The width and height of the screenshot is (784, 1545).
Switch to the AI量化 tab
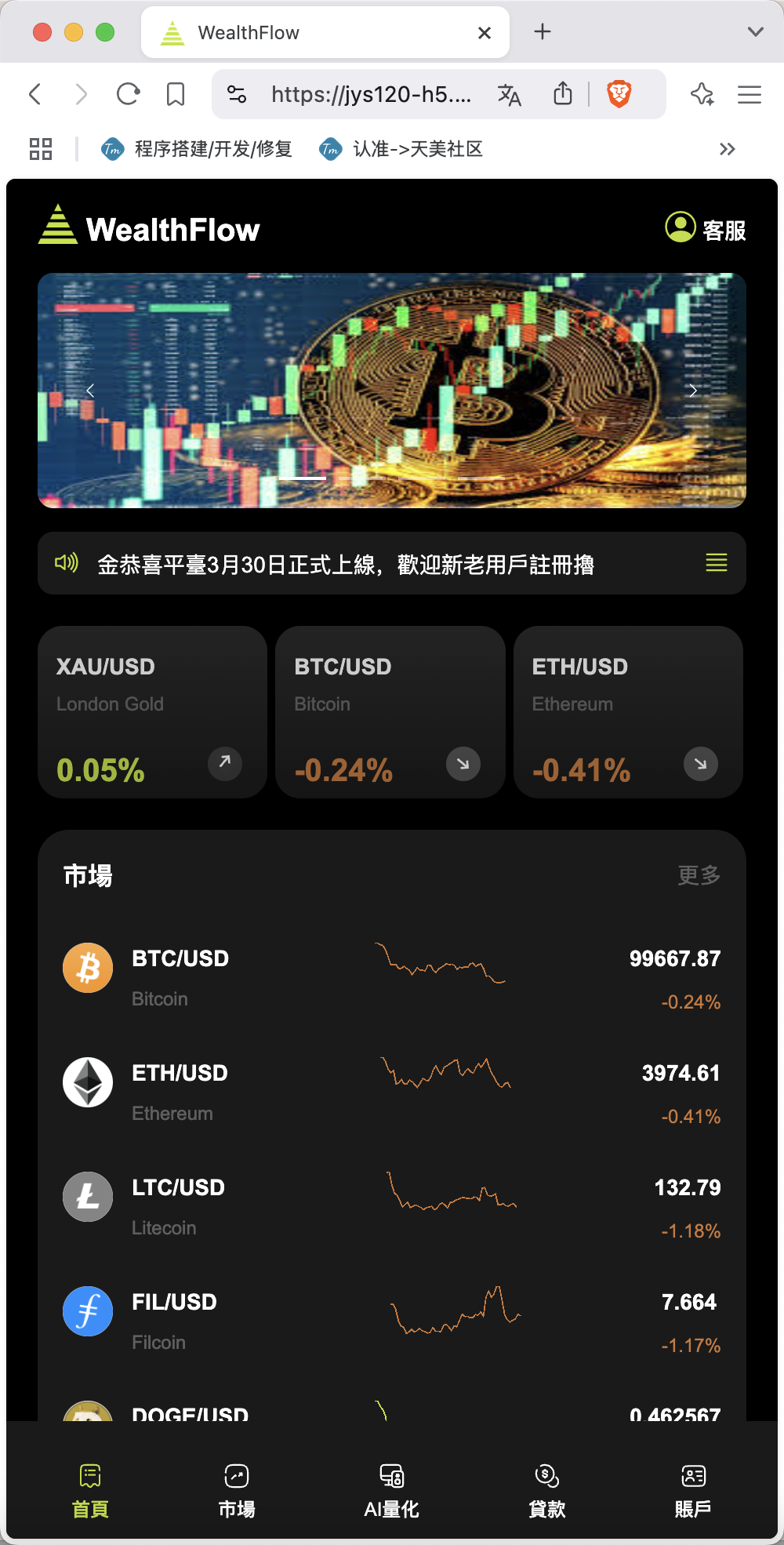[391, 1491]
